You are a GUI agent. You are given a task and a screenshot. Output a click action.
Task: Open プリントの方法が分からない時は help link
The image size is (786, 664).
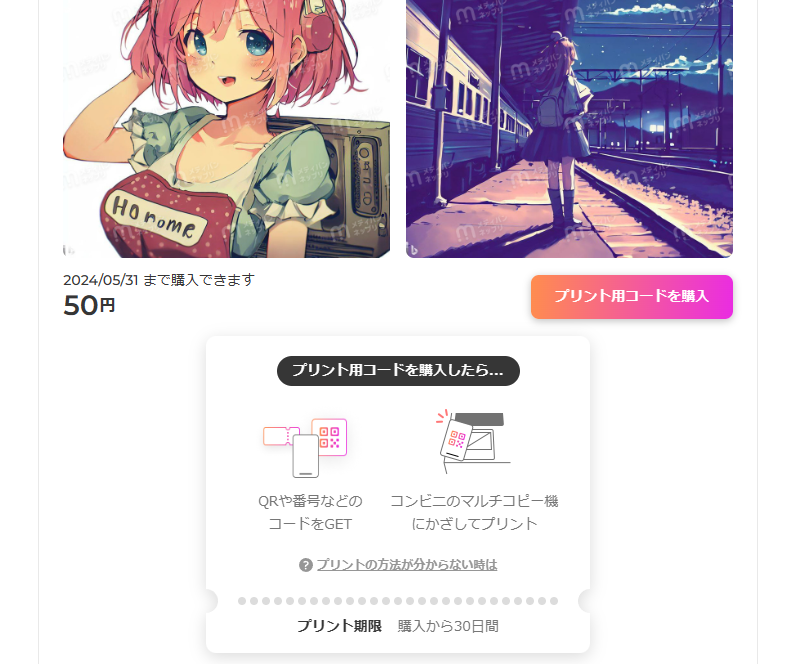pos(406,565)
